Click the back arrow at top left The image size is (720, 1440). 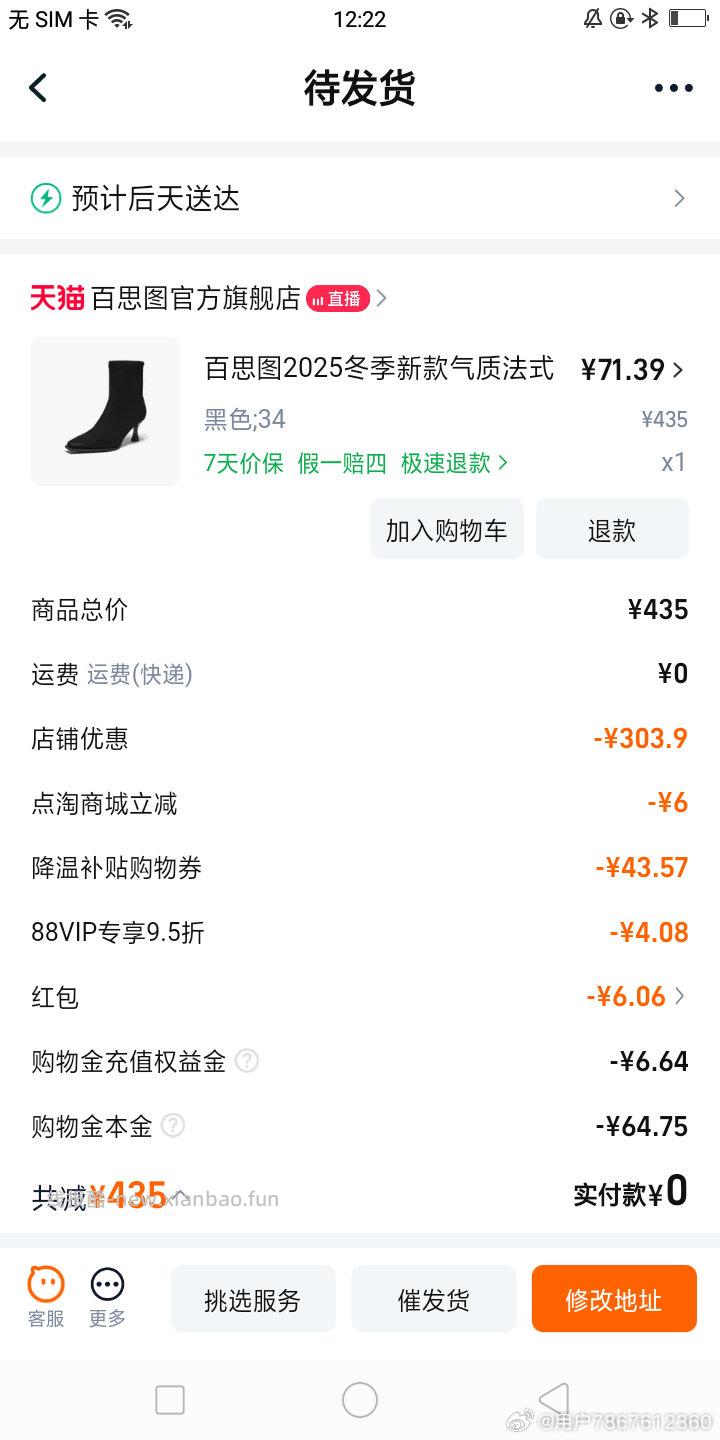tap(38, 87)
